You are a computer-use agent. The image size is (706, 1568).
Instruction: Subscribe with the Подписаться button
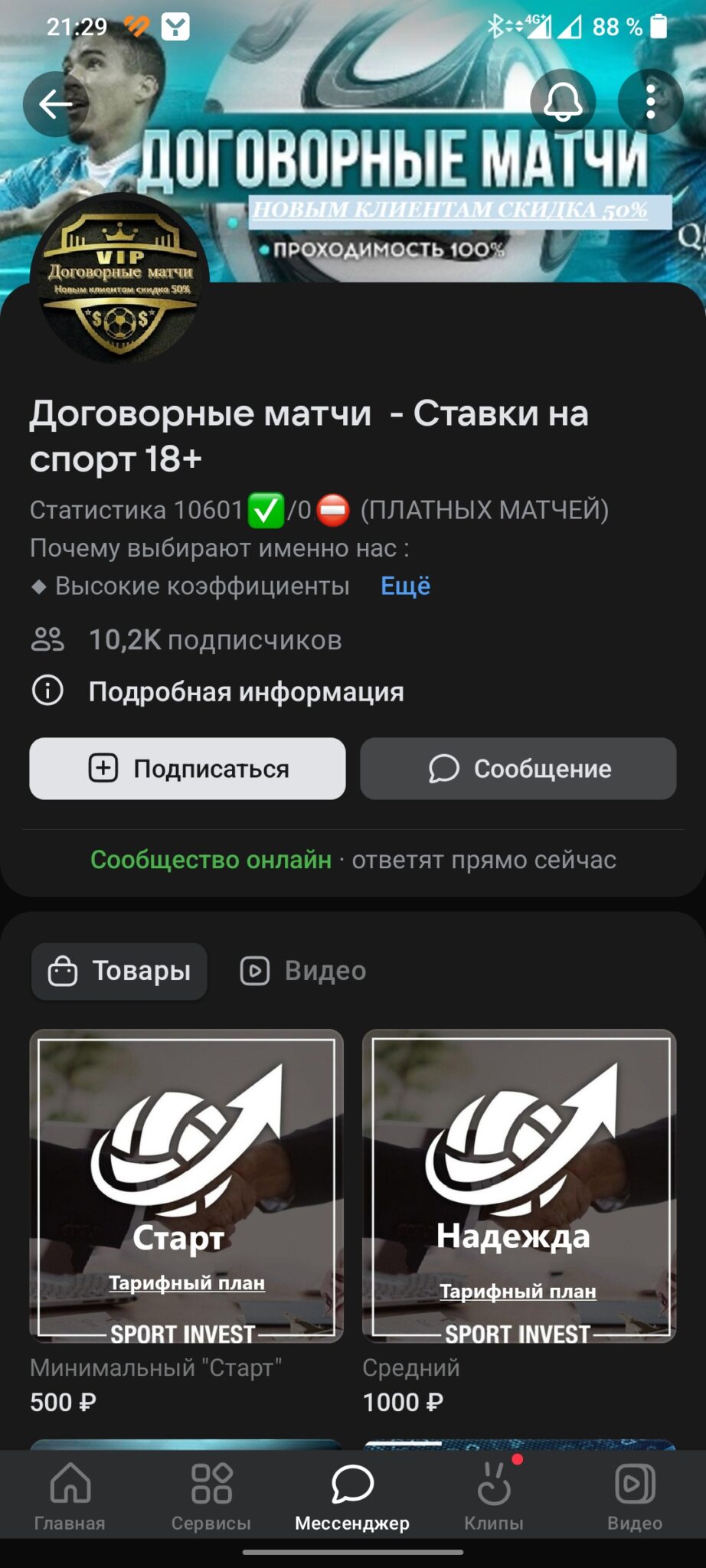[188, 769]
